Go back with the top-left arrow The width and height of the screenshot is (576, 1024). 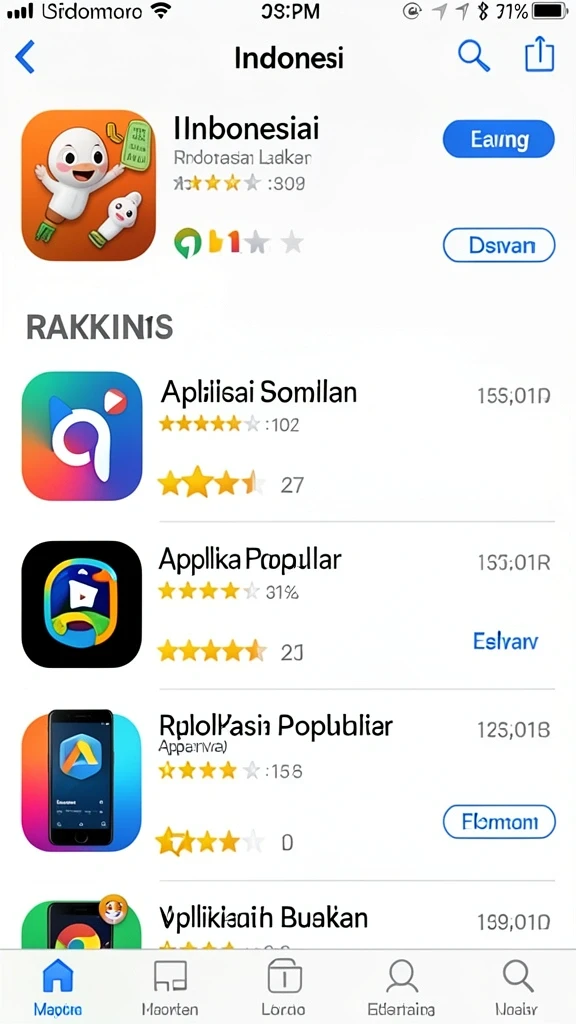pyautogui.click(x=24, y=57)
